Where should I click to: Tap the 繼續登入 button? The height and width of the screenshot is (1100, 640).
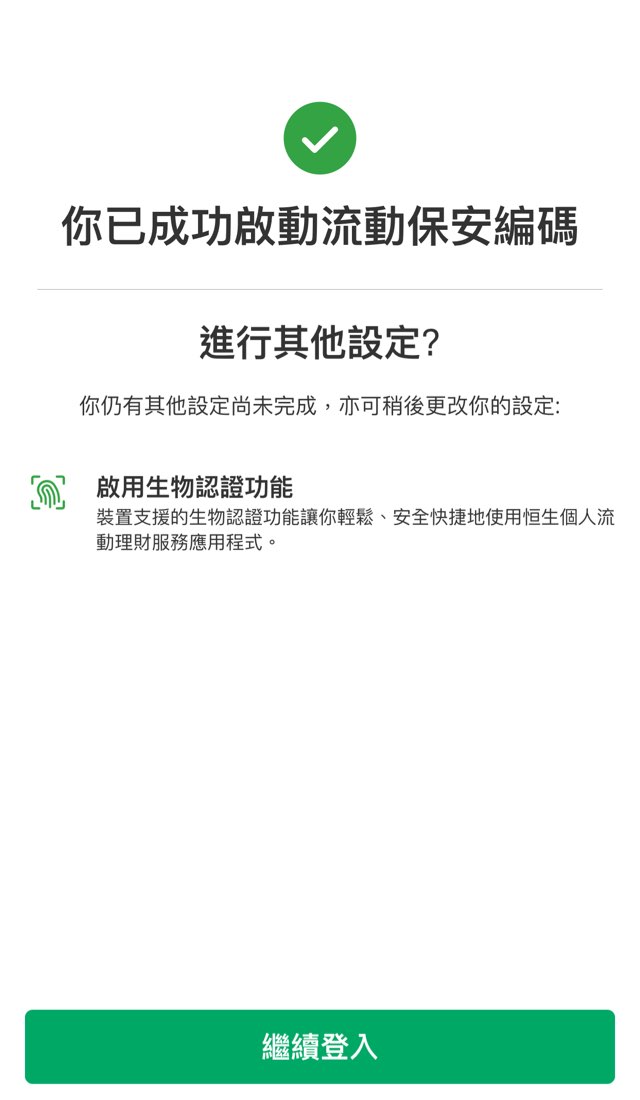pos(320,1046)
